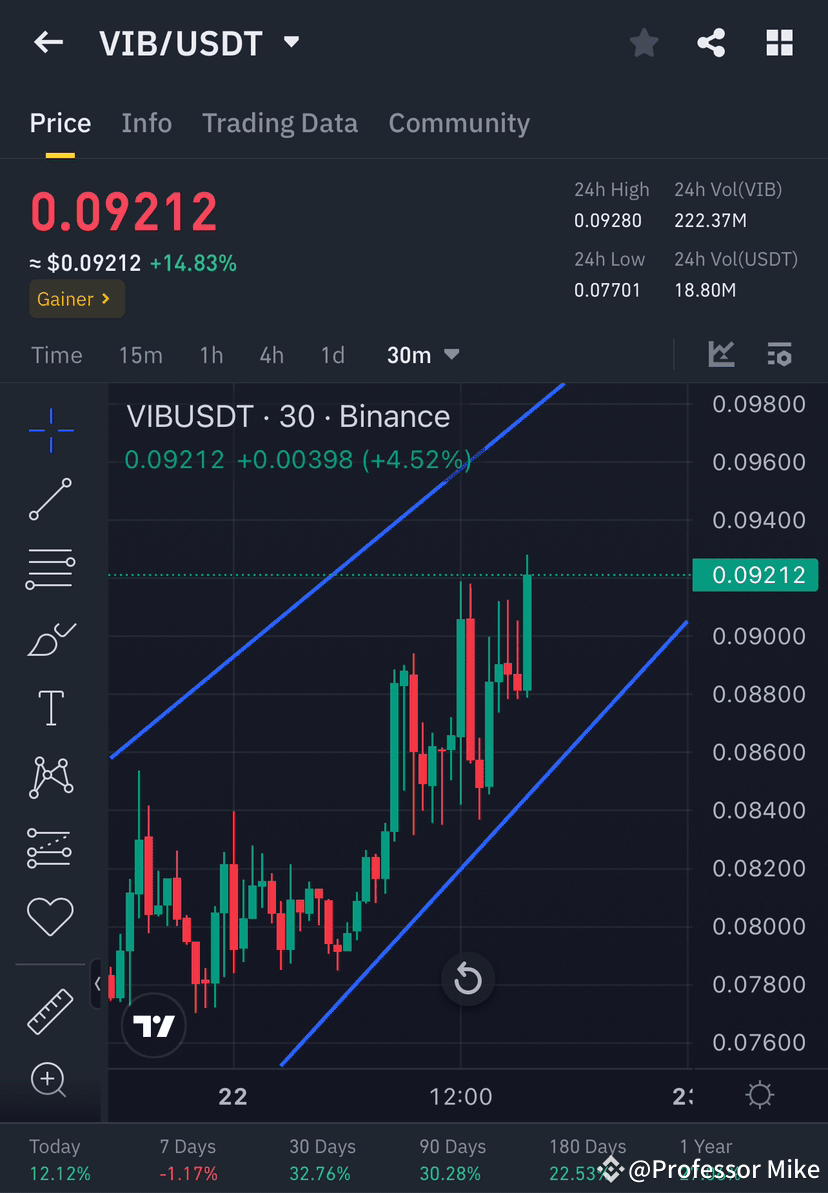Collapse the drawing tools sidebar
The width and height of the screenshot is (828, 1193).
pos(98,984)
